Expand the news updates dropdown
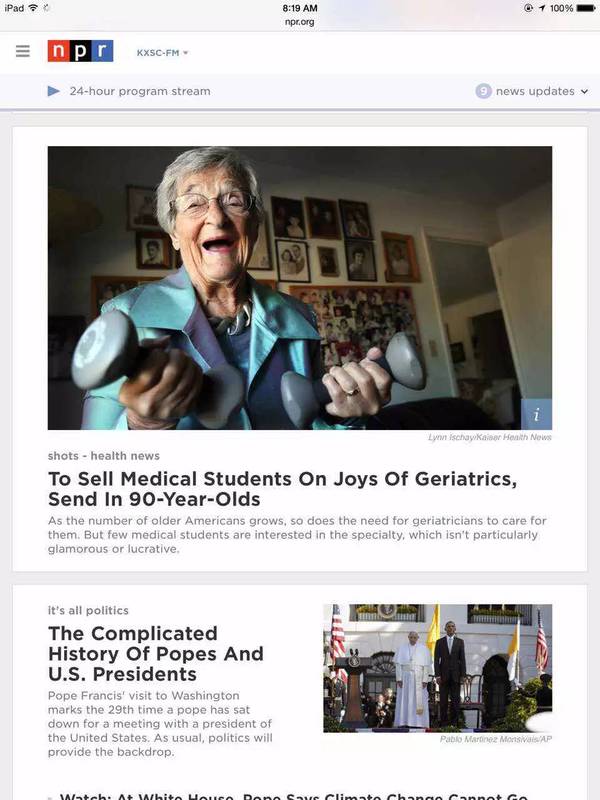The width and height of the screenshot is (600, 800). pos(532,91)
